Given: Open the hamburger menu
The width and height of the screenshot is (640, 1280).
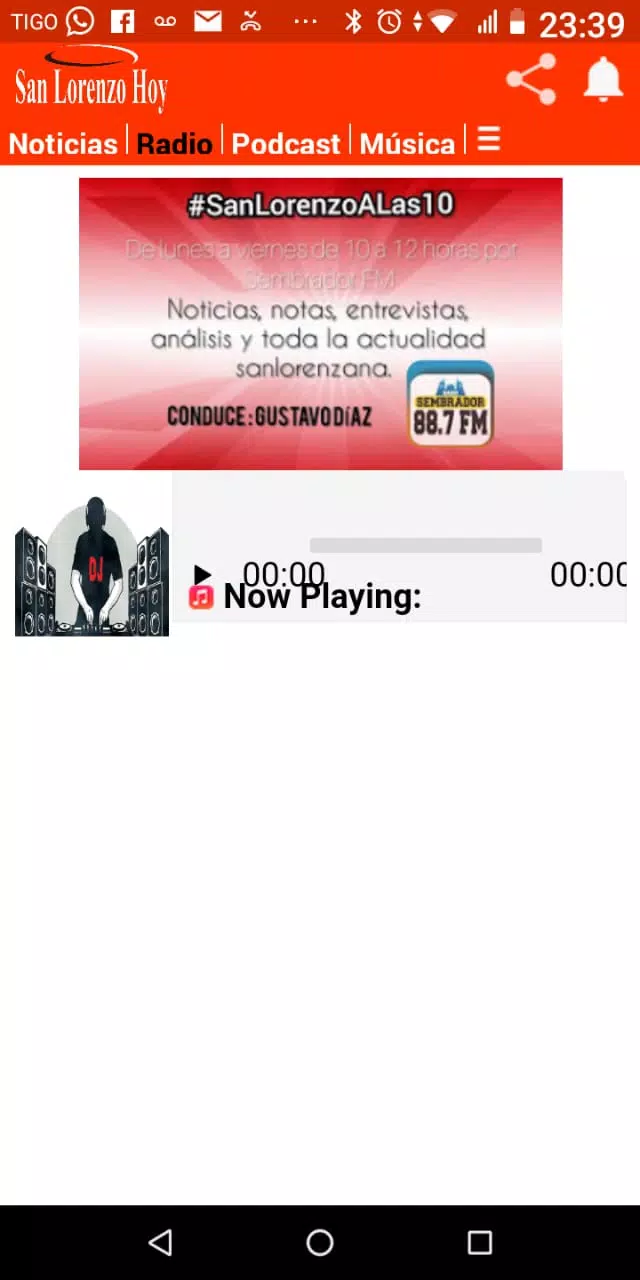Looking at the screenshot, I should point(488,139).
